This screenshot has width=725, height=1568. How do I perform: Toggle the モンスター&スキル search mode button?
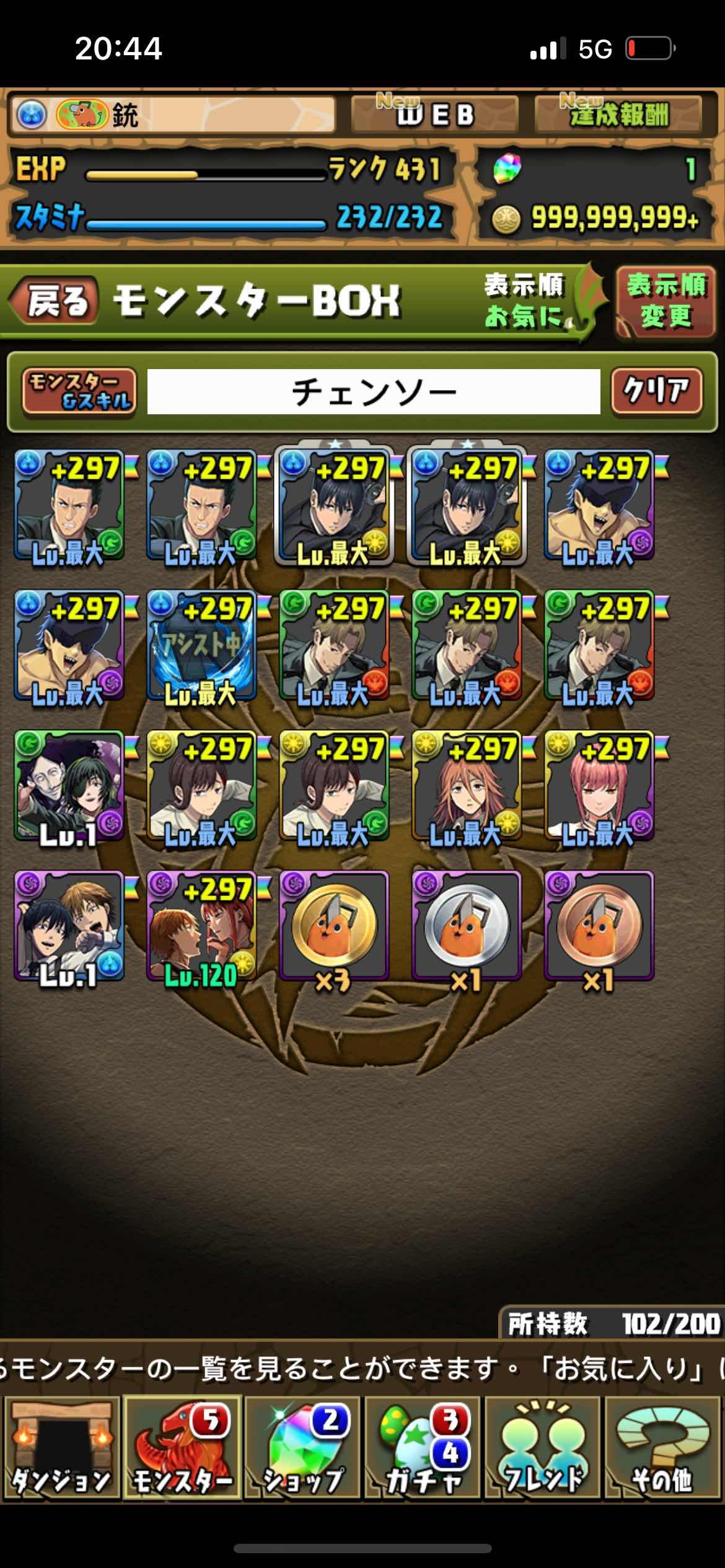(x=79, y=391)
